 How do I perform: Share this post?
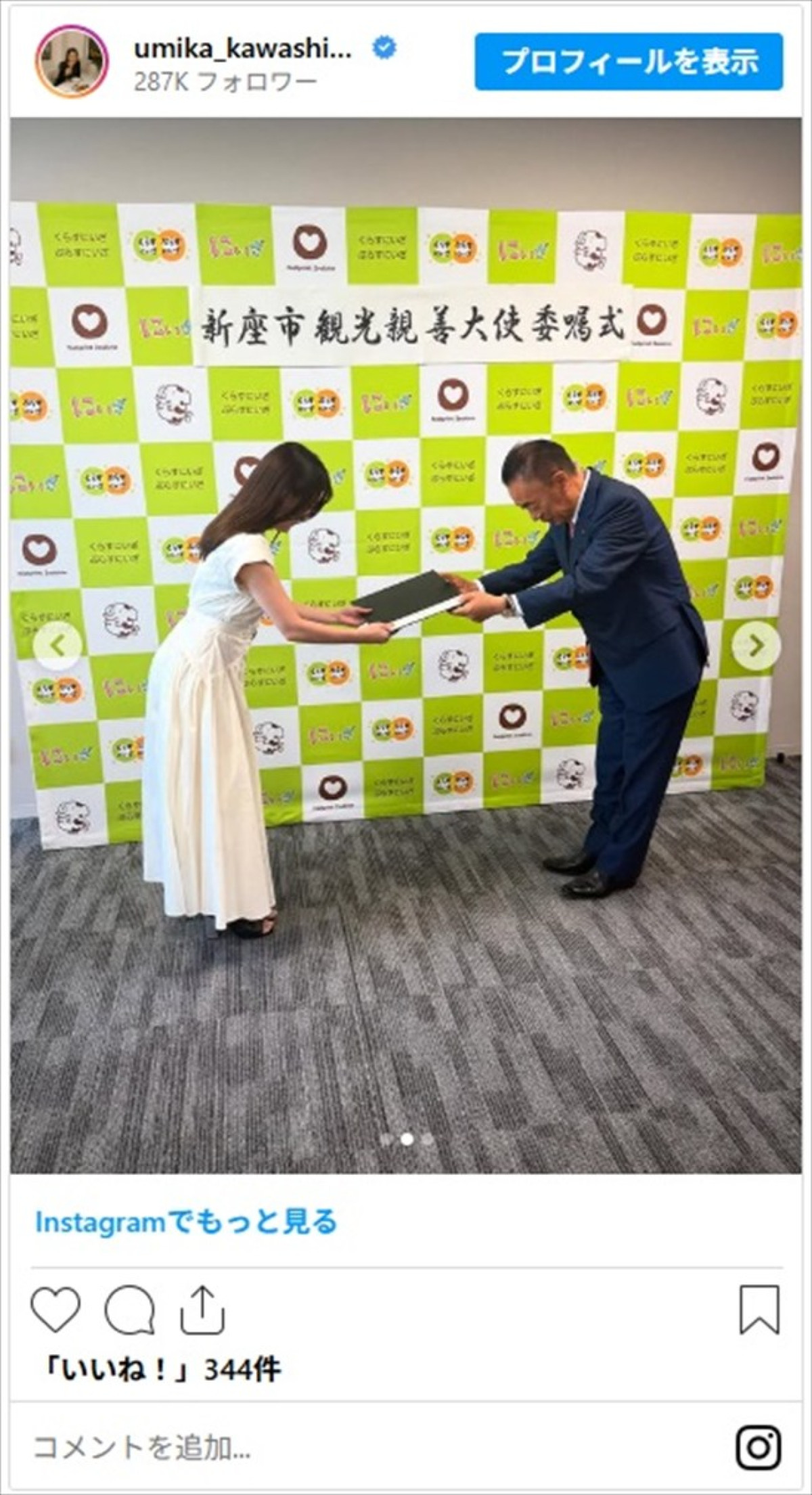pyautogui.click(x=202, y=1310)
